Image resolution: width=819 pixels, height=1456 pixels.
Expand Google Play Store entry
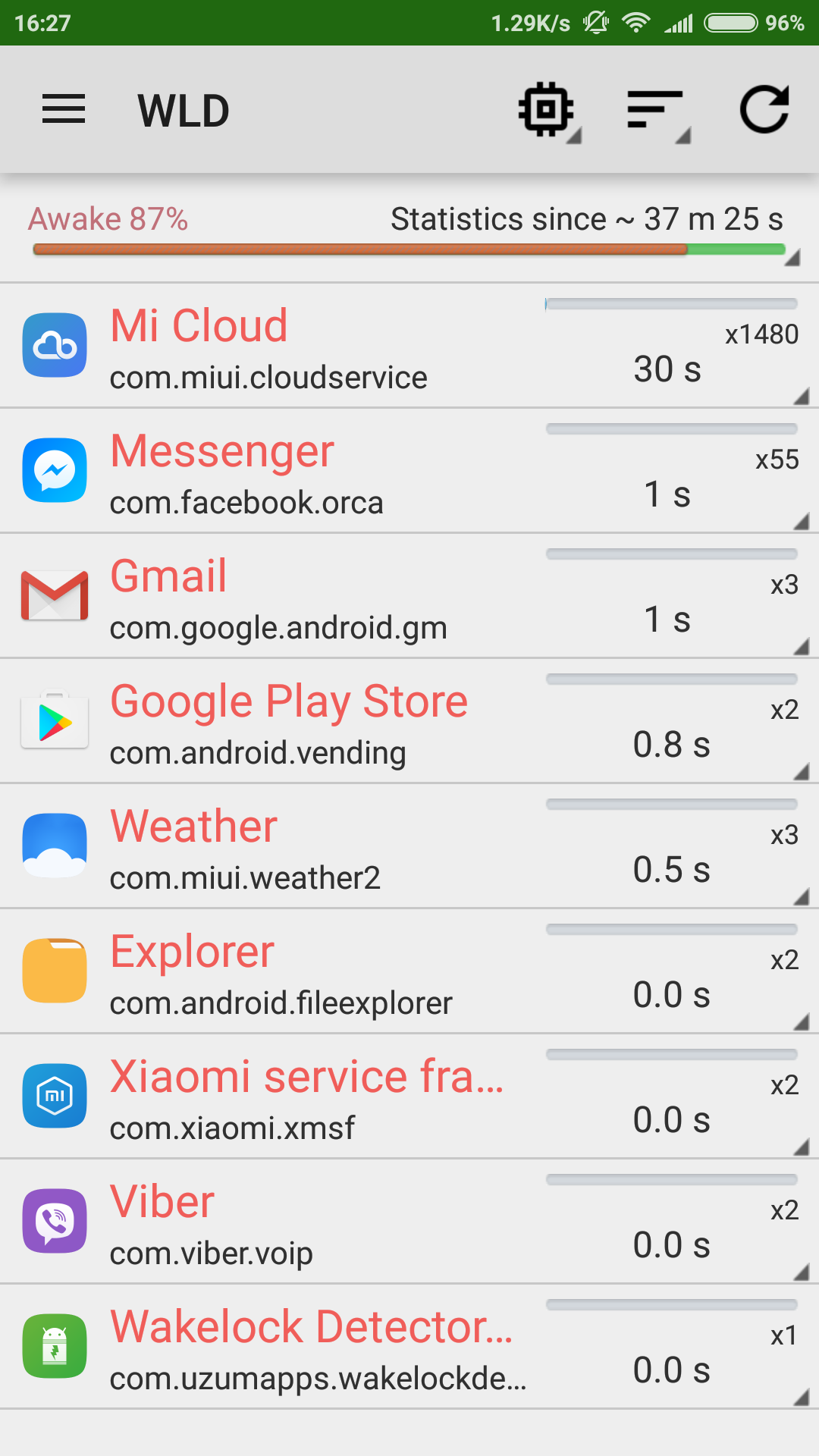coord(409,721)
